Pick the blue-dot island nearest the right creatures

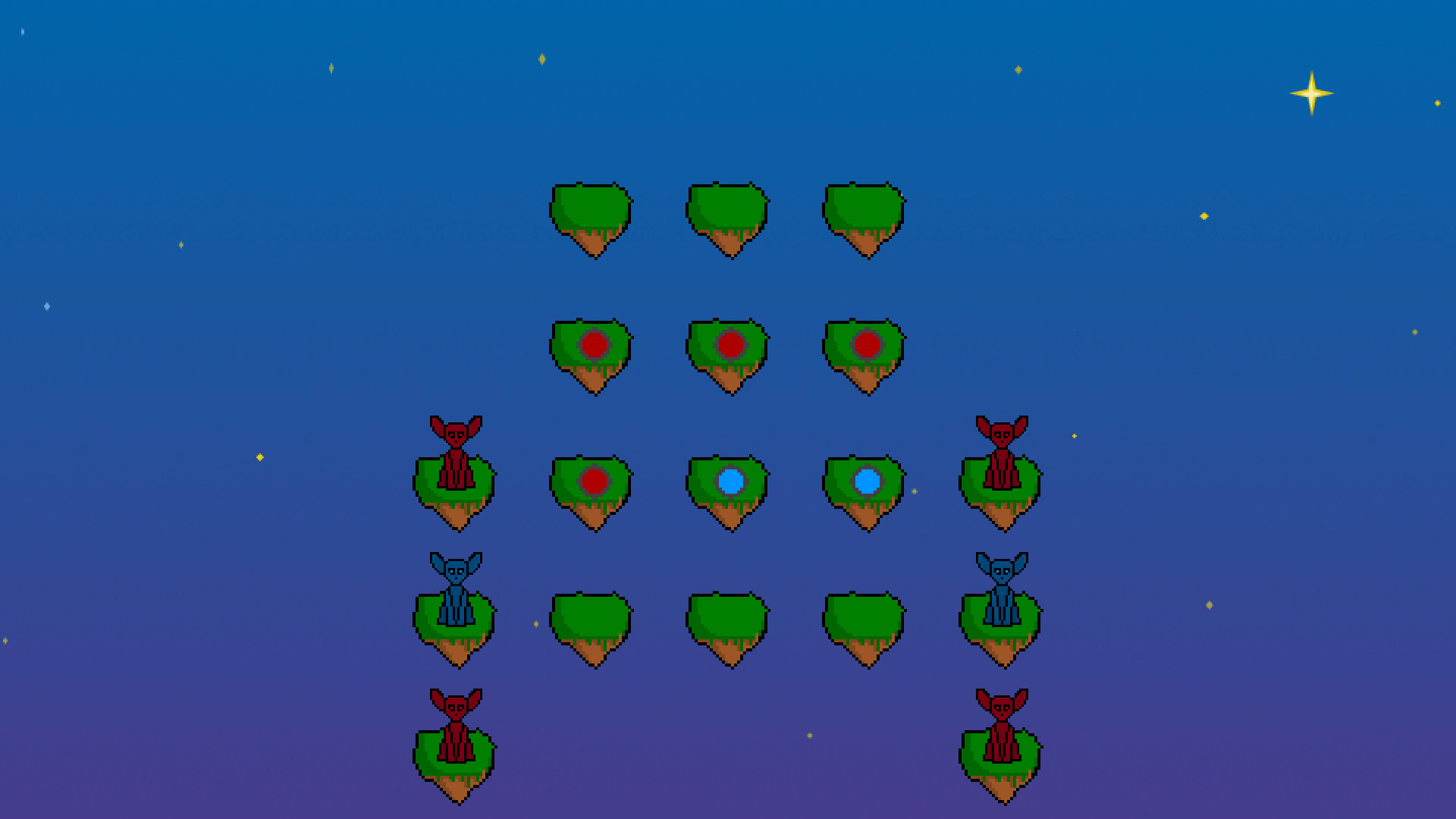pos(865,485)
